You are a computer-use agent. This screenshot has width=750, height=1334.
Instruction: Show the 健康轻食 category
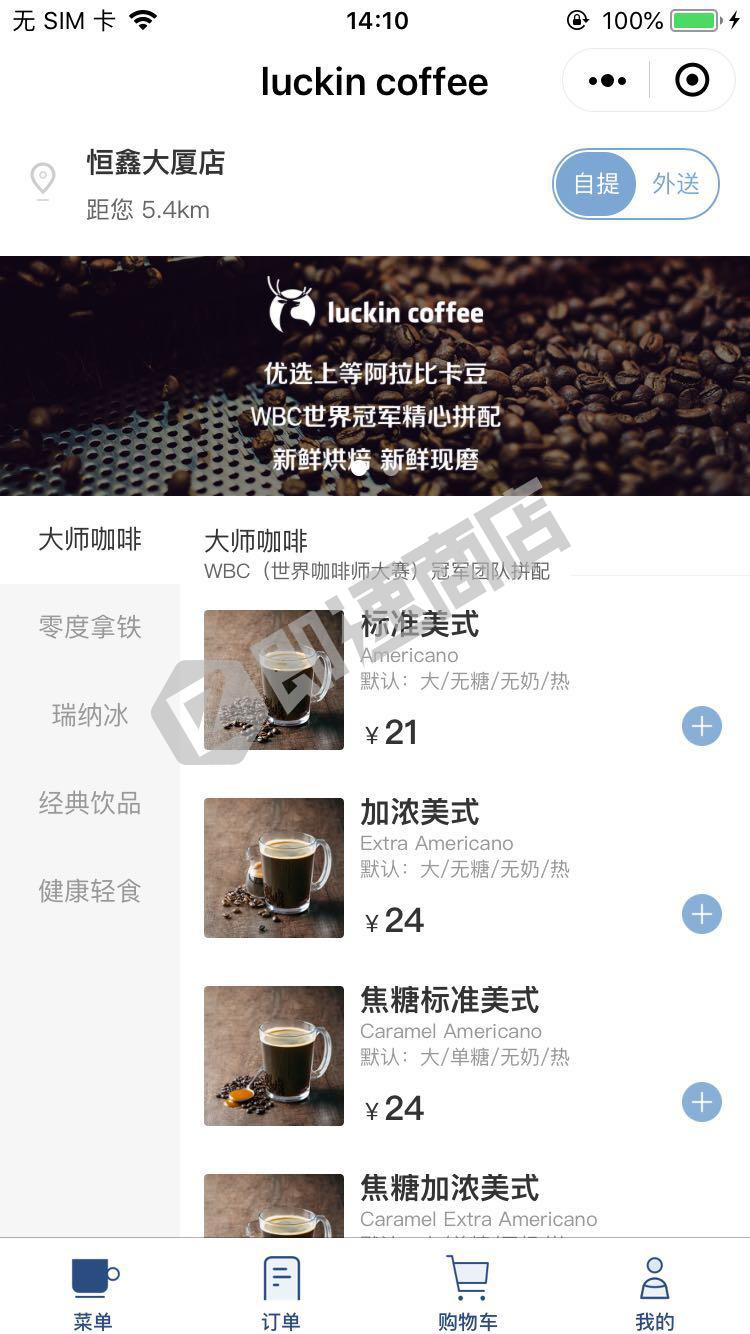point(90,892)
